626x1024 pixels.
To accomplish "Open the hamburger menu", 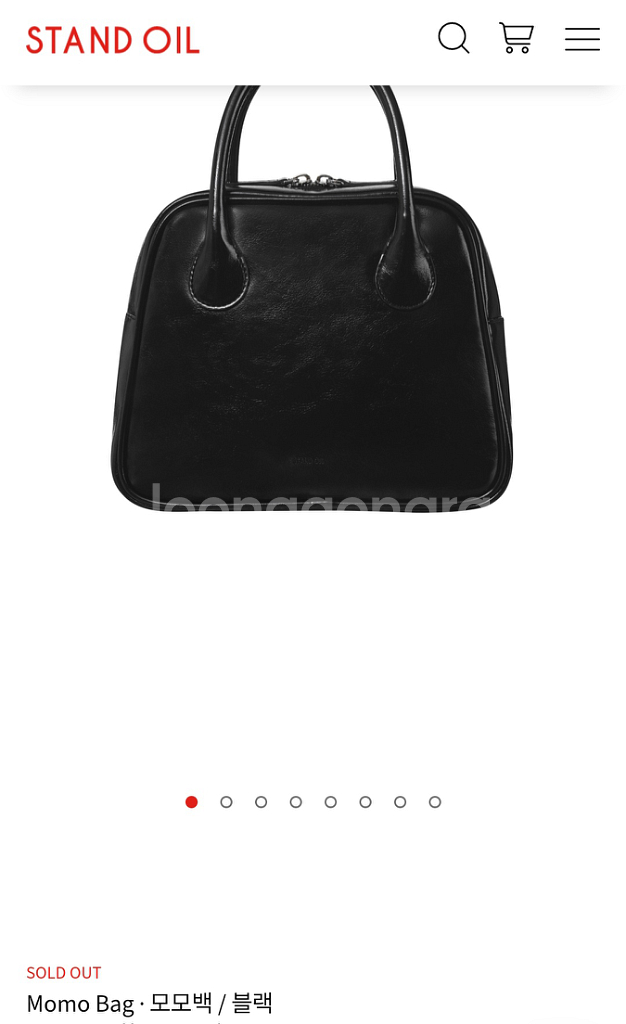I will point(582,39).
